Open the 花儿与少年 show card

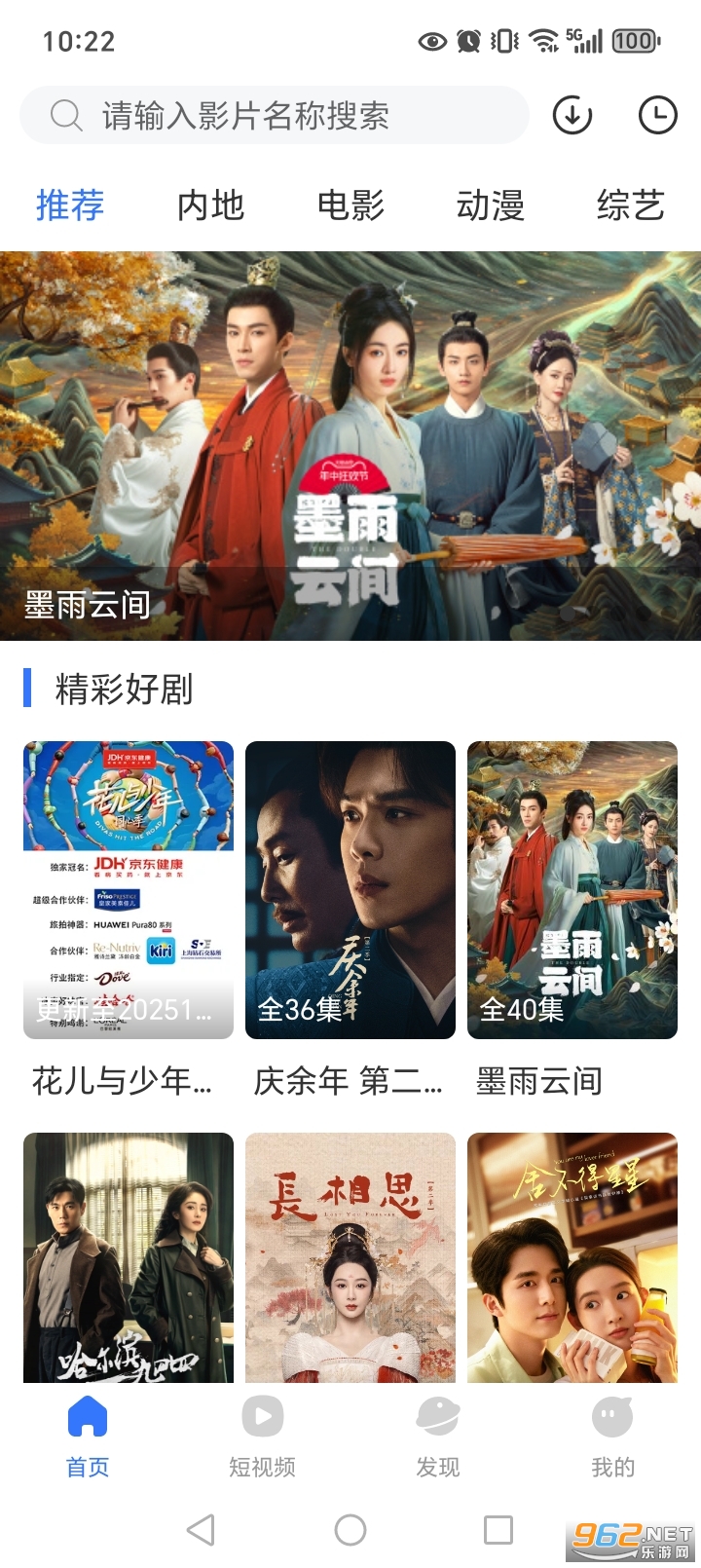(129, 890)
